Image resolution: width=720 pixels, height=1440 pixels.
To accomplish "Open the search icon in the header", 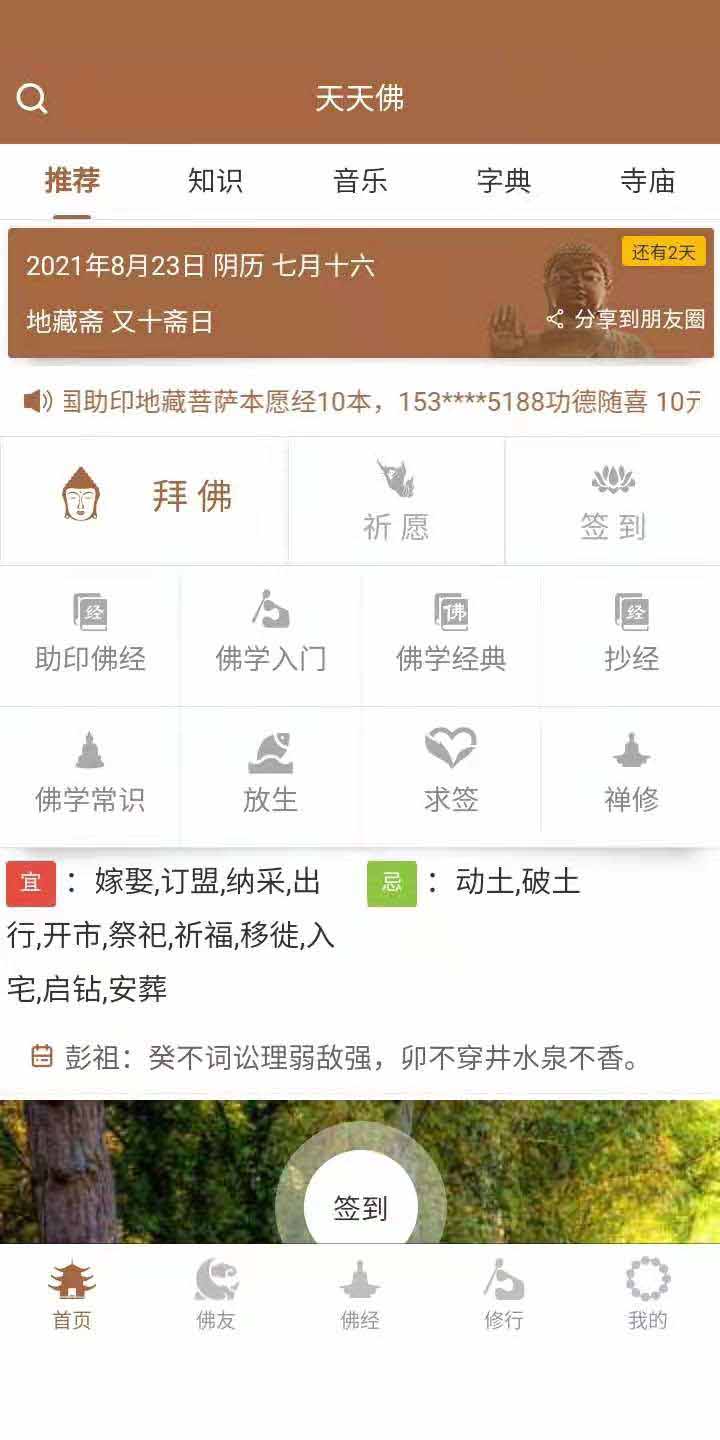I will (32, 99).
